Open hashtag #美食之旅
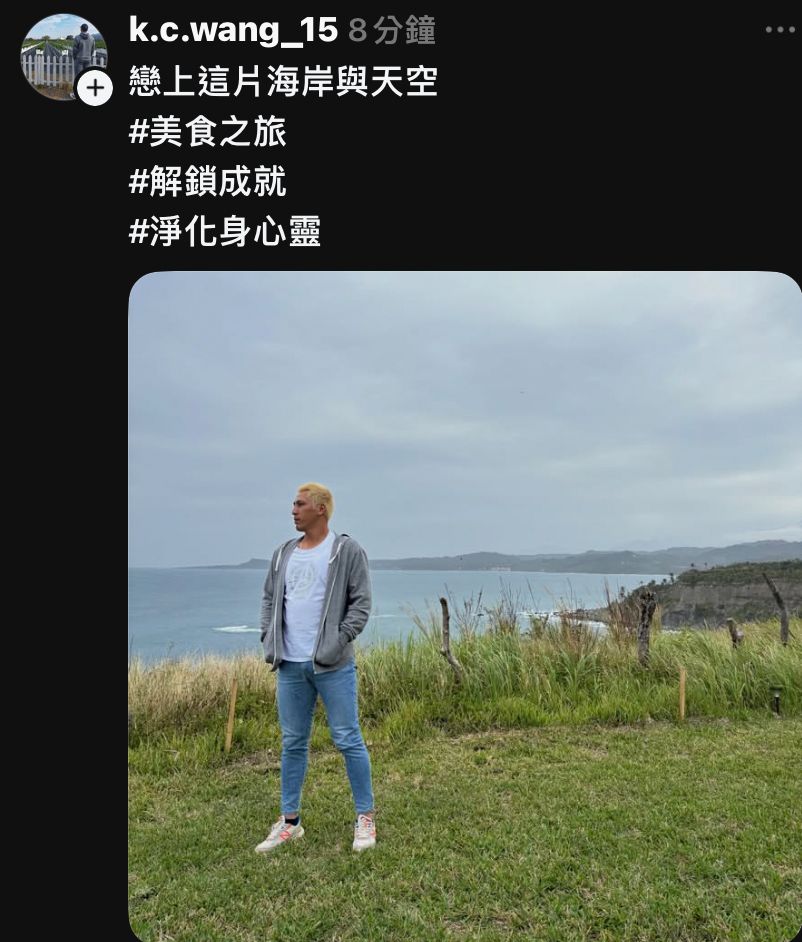 (207, 131)
